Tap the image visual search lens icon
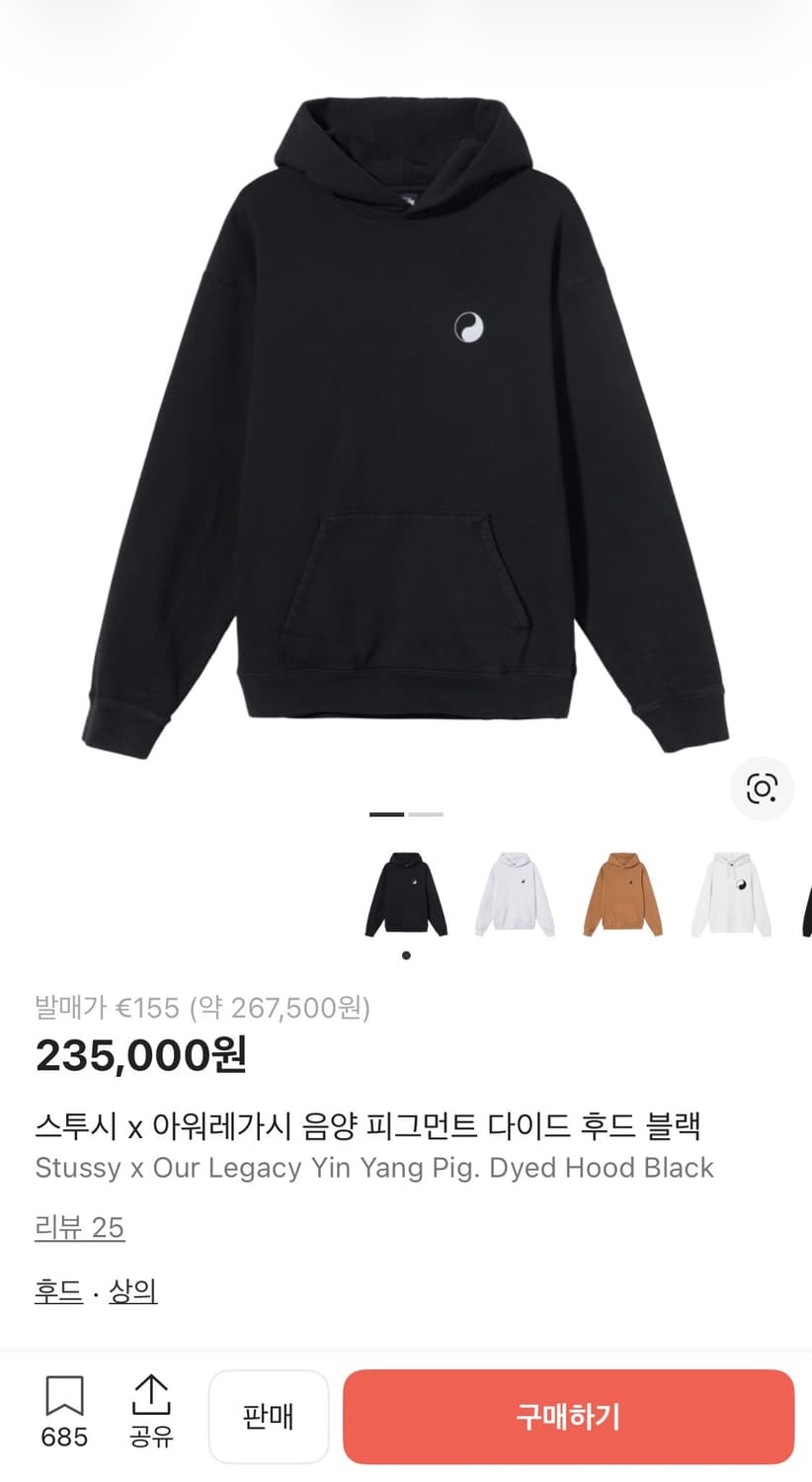 (761, 787)
